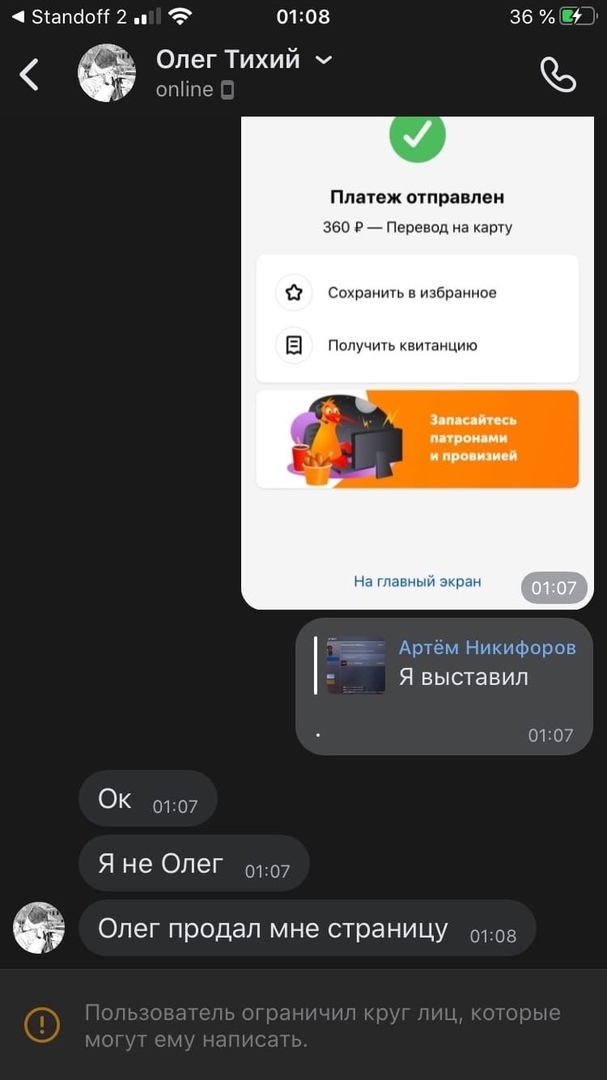Open sender avatar next to last message
607x1080 pixels.
coord(39,928)
